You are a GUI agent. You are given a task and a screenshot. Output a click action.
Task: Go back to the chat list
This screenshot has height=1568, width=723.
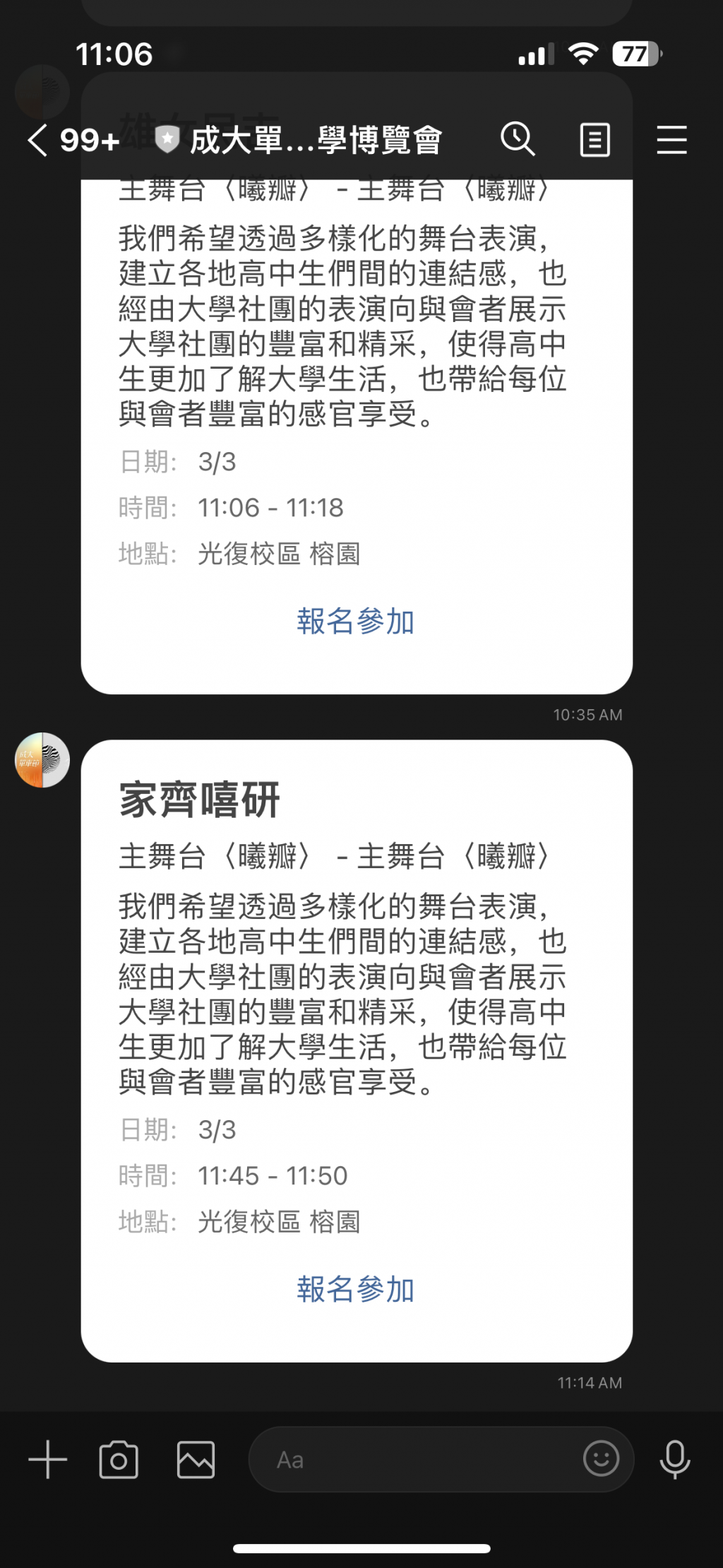click(x=39, y=140)
